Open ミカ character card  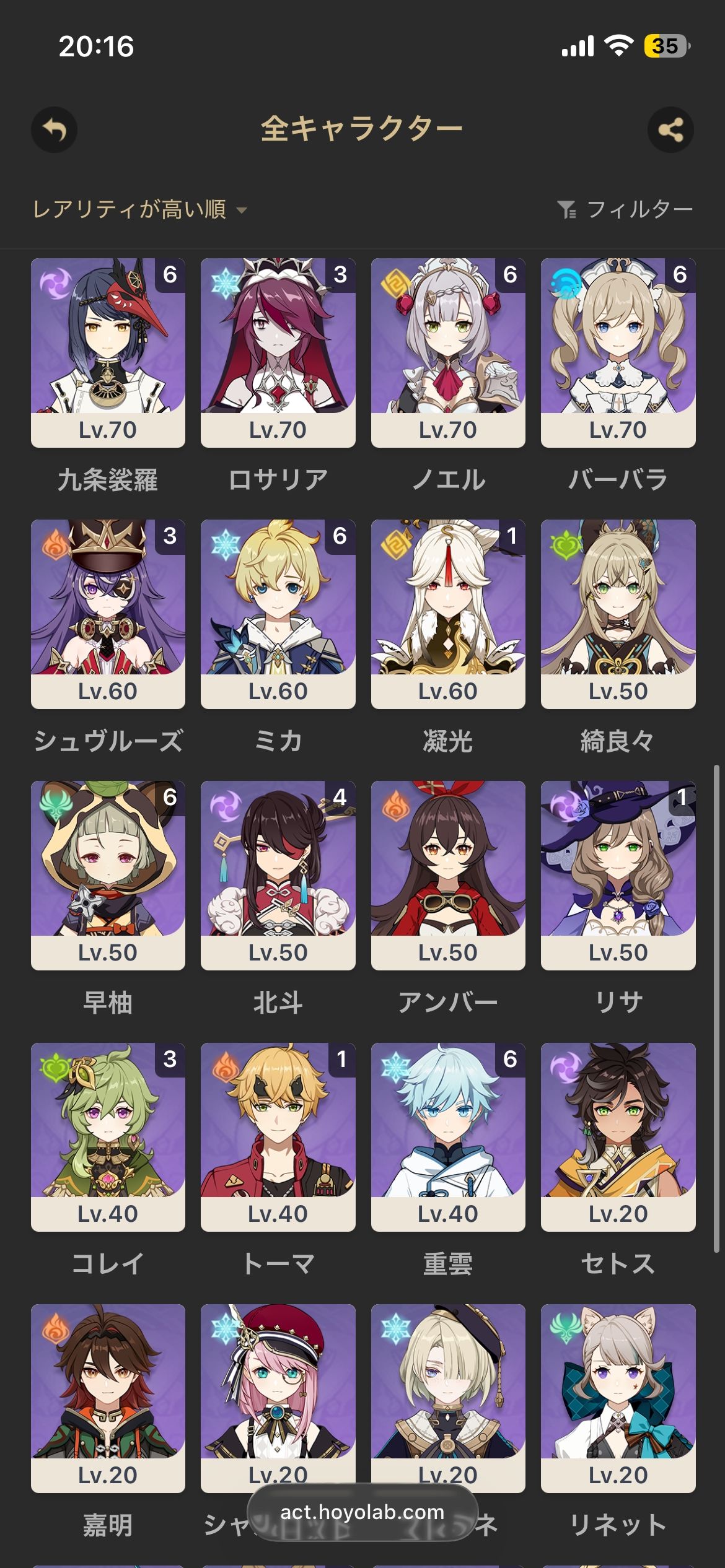tap(278, 614)
